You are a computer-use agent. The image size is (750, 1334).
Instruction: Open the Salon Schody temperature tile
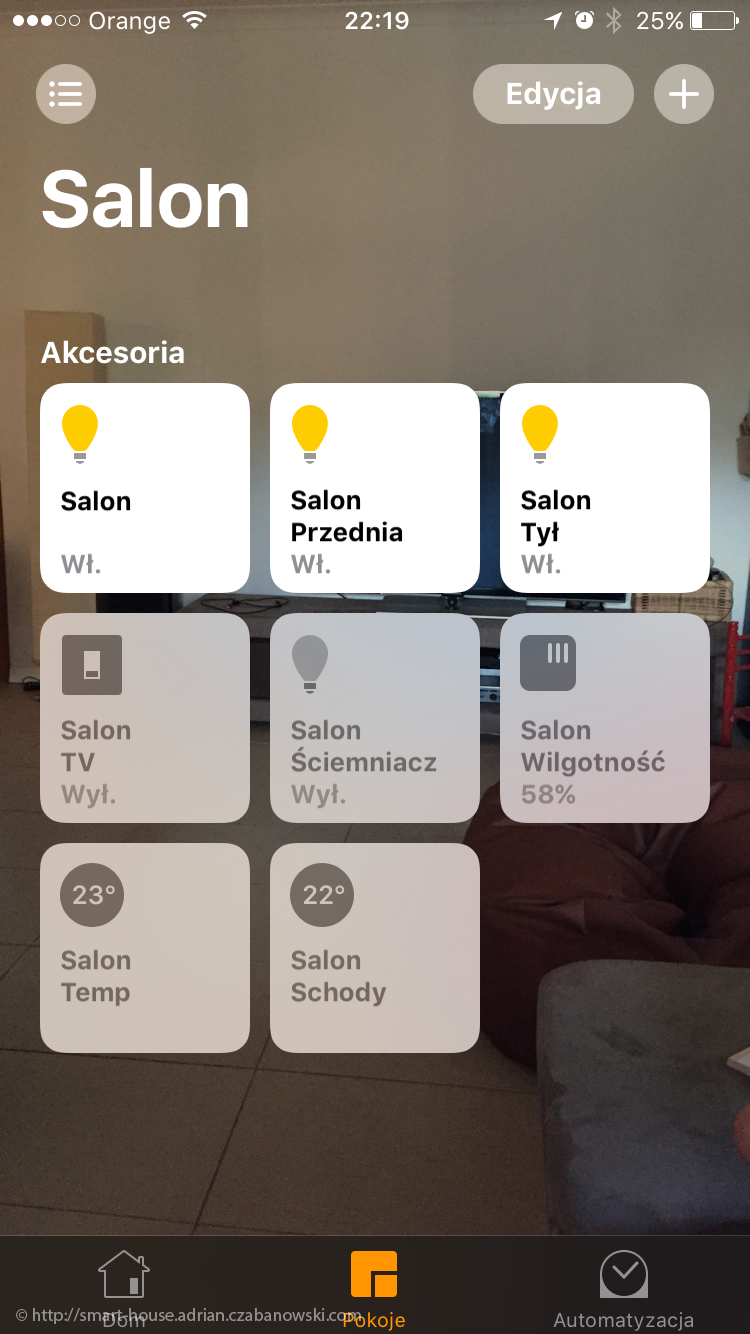click(375, 948)
